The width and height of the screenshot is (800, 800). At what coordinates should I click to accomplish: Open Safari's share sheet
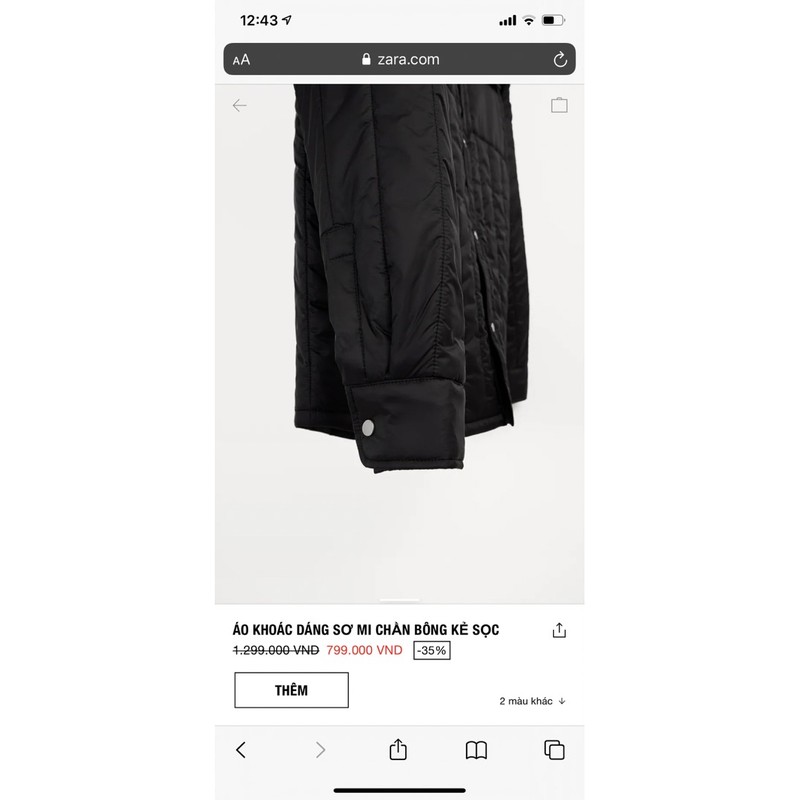click(x=398, y=748)
